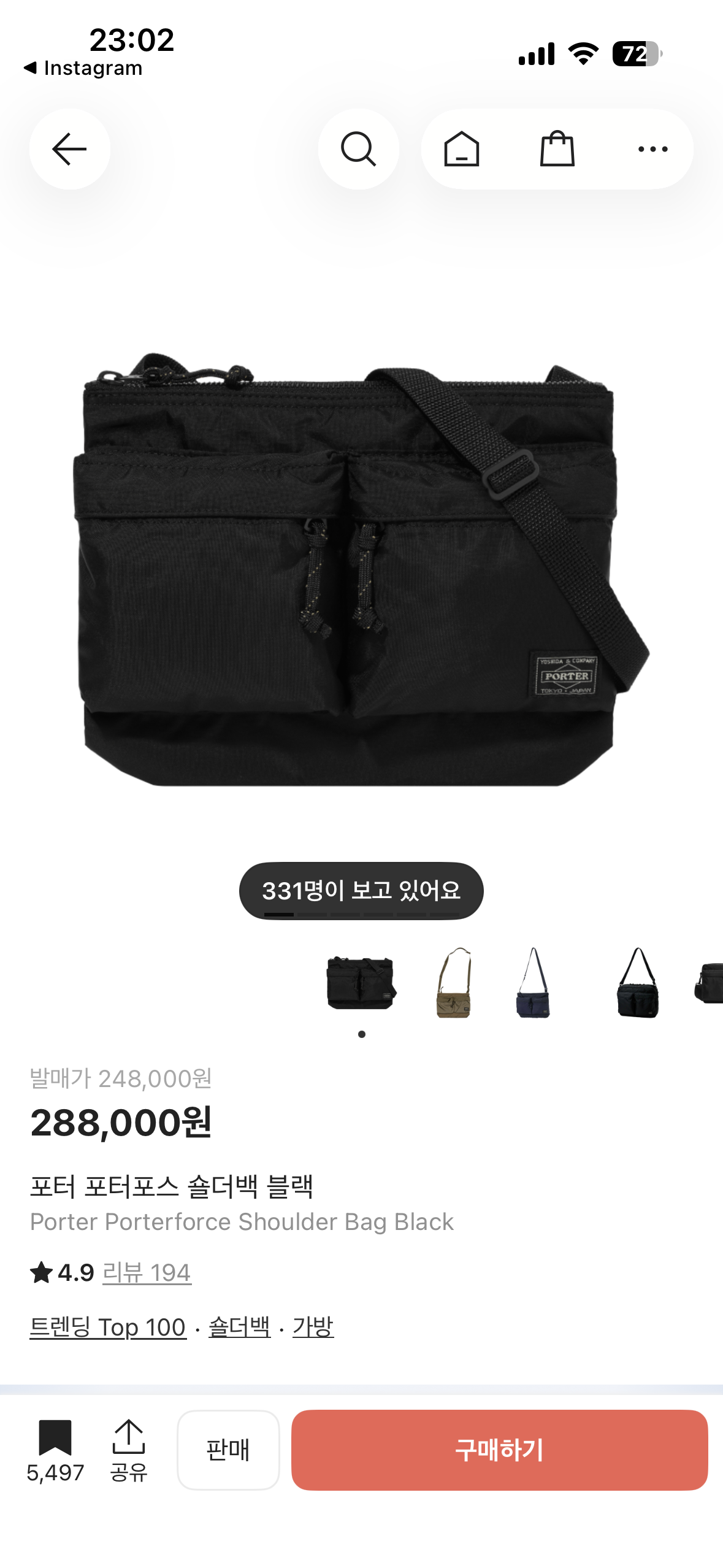The width and height of the screenshot is (723, 1568).
Task: Open the three-dot overflow menu
Action: [652, 149]
